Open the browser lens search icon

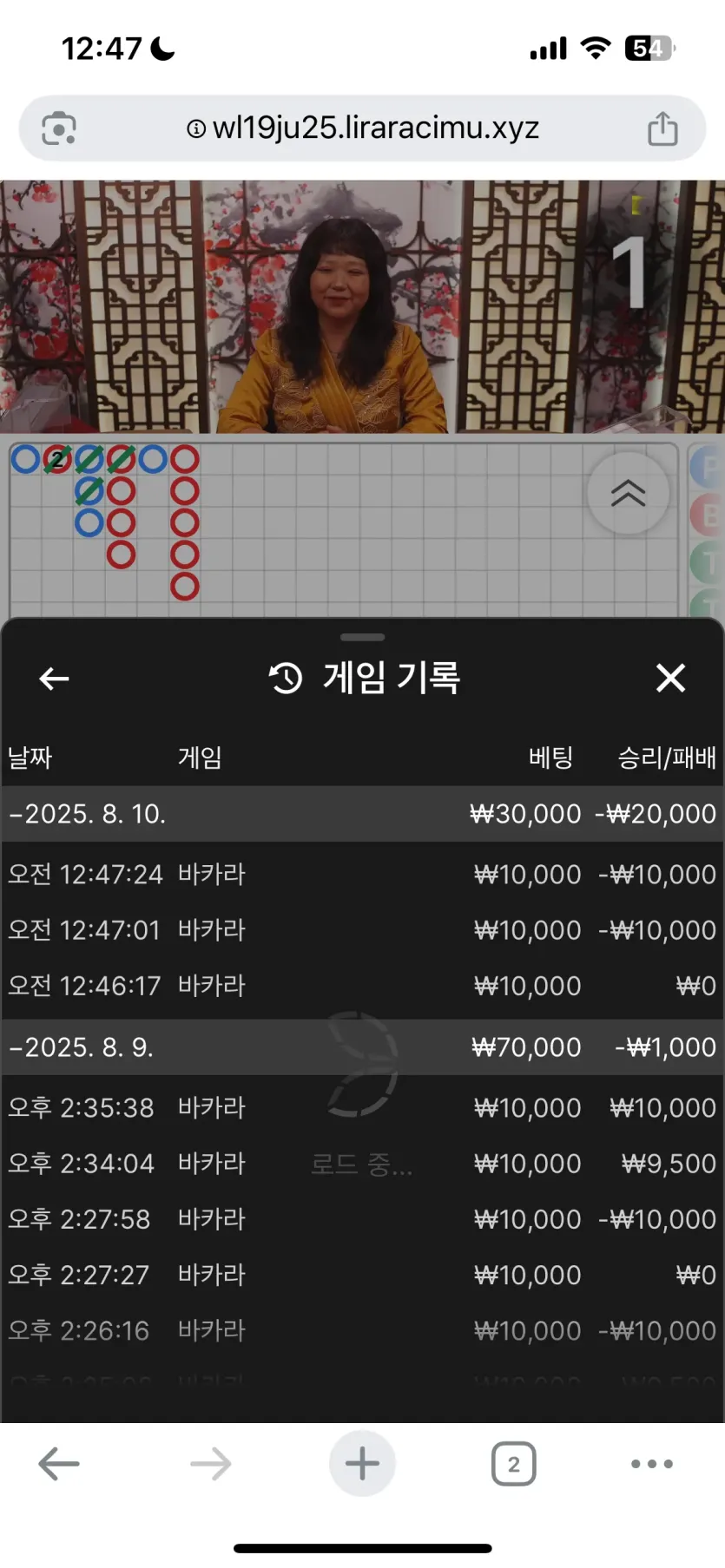(59, 128)
